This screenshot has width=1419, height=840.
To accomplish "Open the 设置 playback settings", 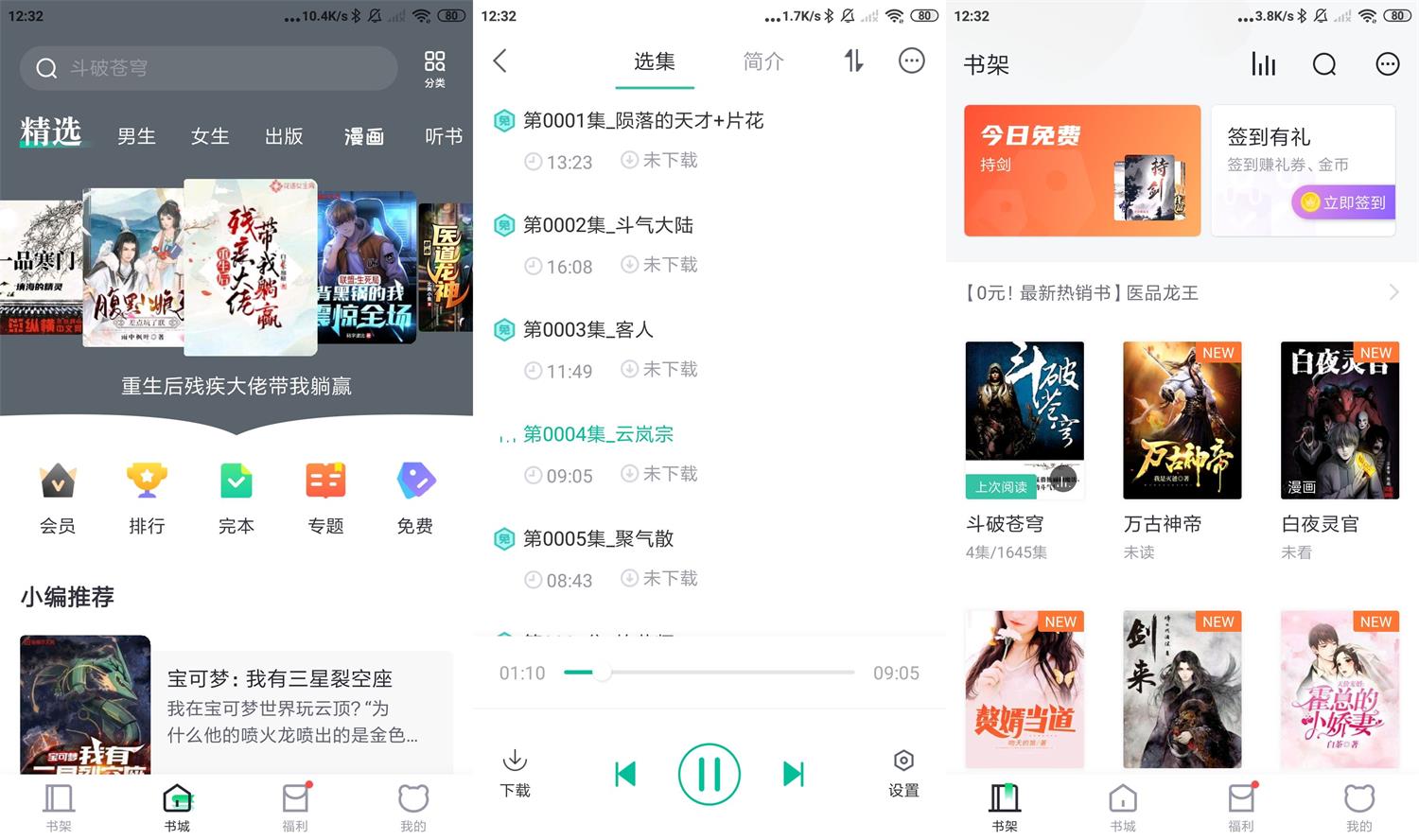I will [x=903, y=773].
